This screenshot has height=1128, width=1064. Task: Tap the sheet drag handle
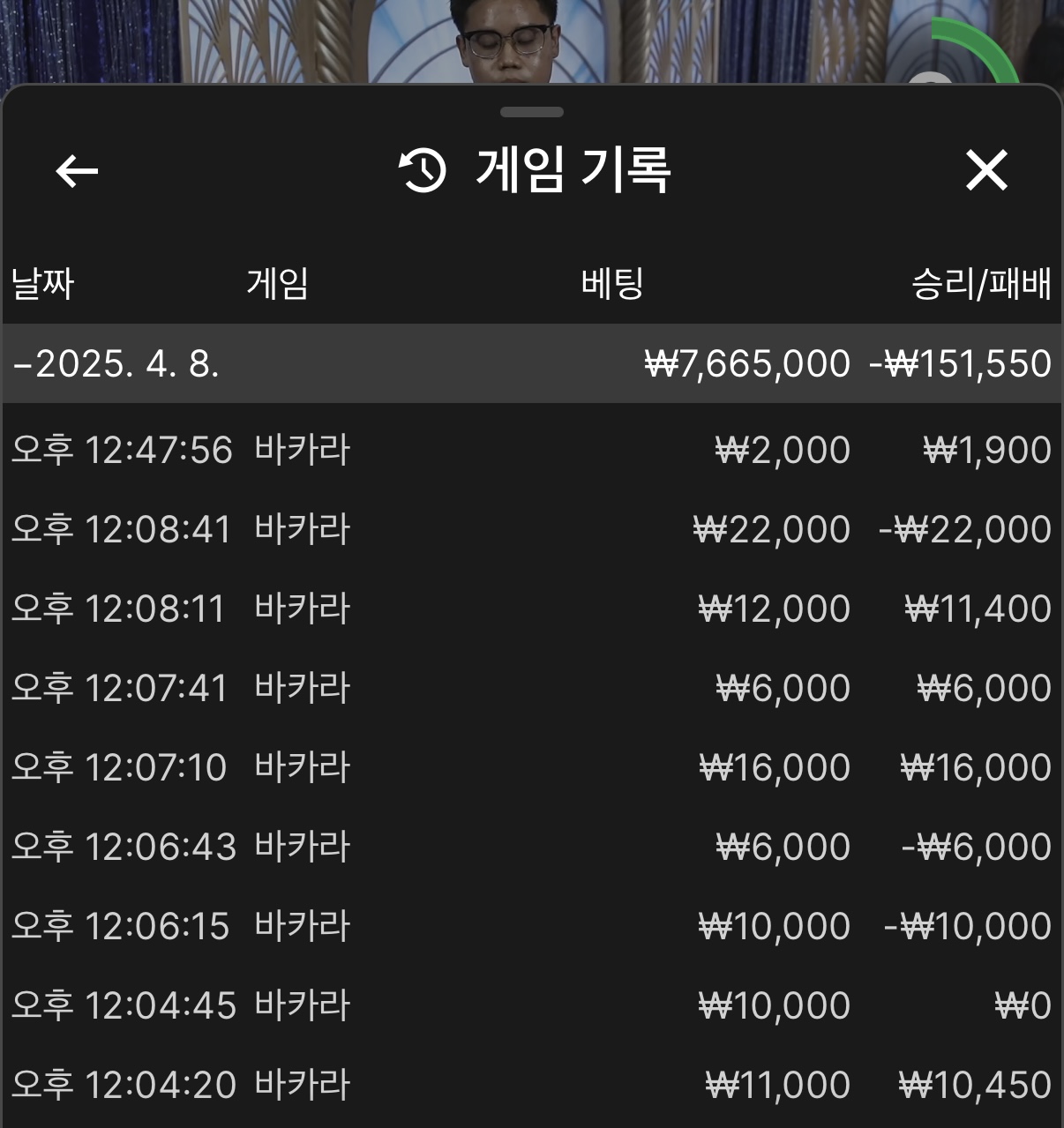coord(531,112)
